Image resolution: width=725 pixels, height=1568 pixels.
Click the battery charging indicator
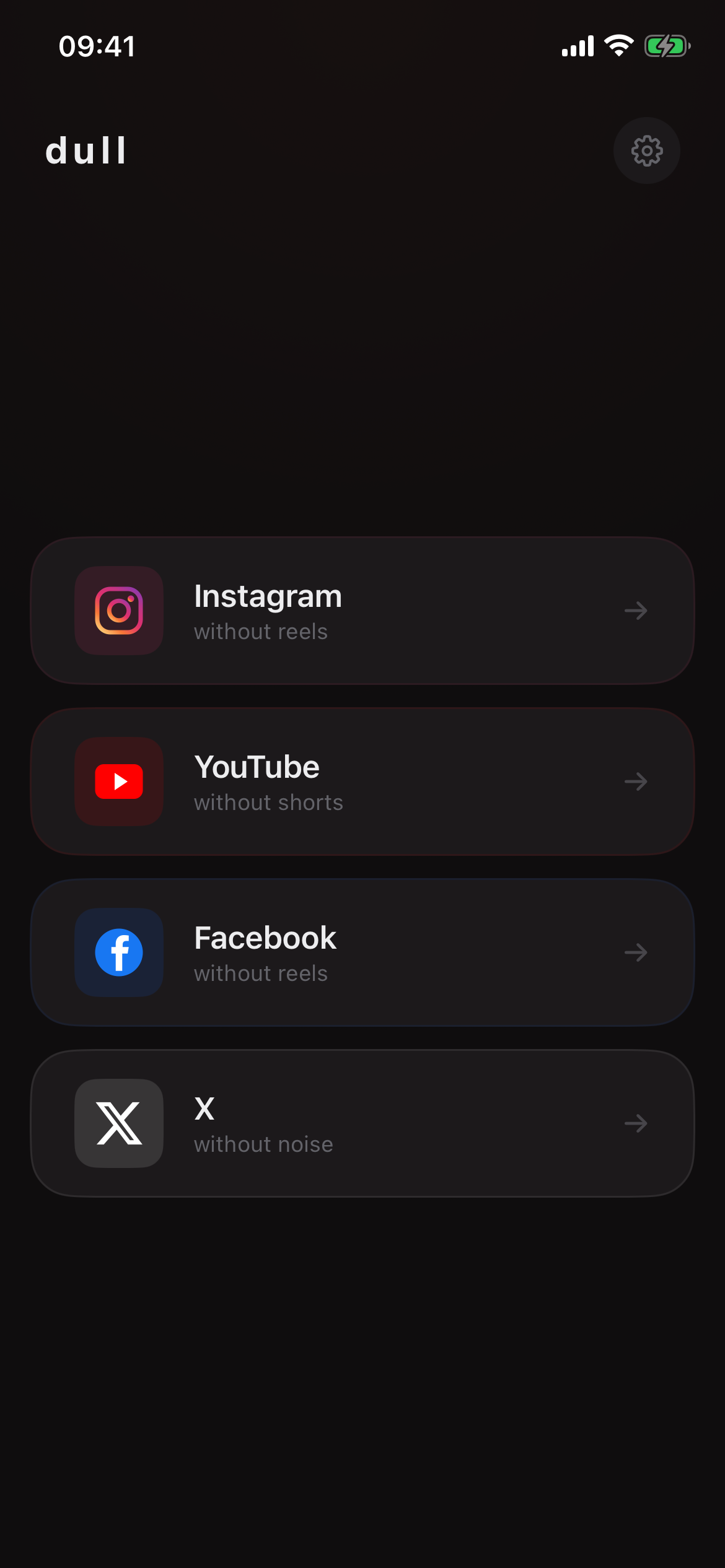click(667, 45)
